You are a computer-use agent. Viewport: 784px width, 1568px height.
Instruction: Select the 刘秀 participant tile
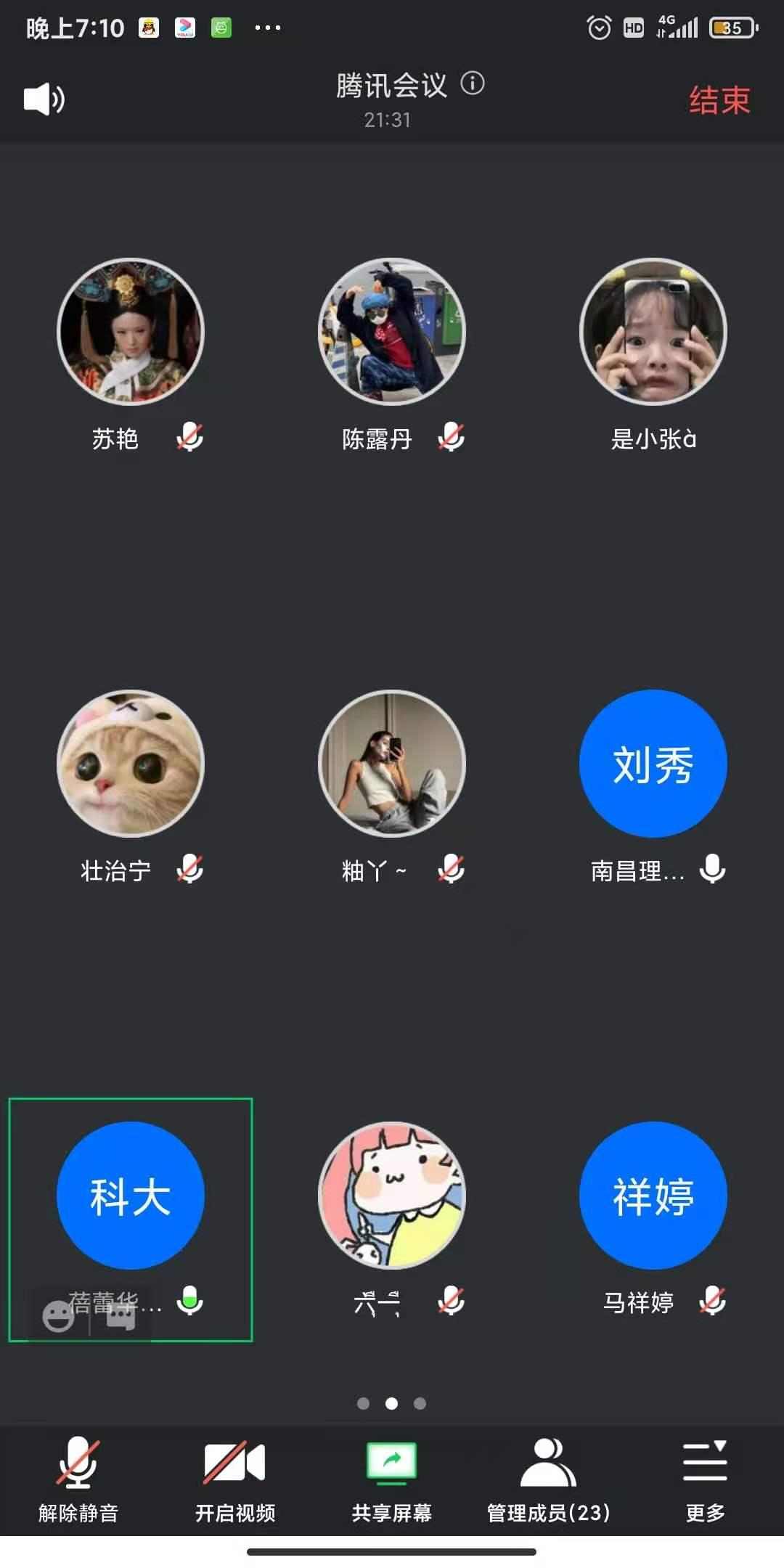[x=653, y=764]
